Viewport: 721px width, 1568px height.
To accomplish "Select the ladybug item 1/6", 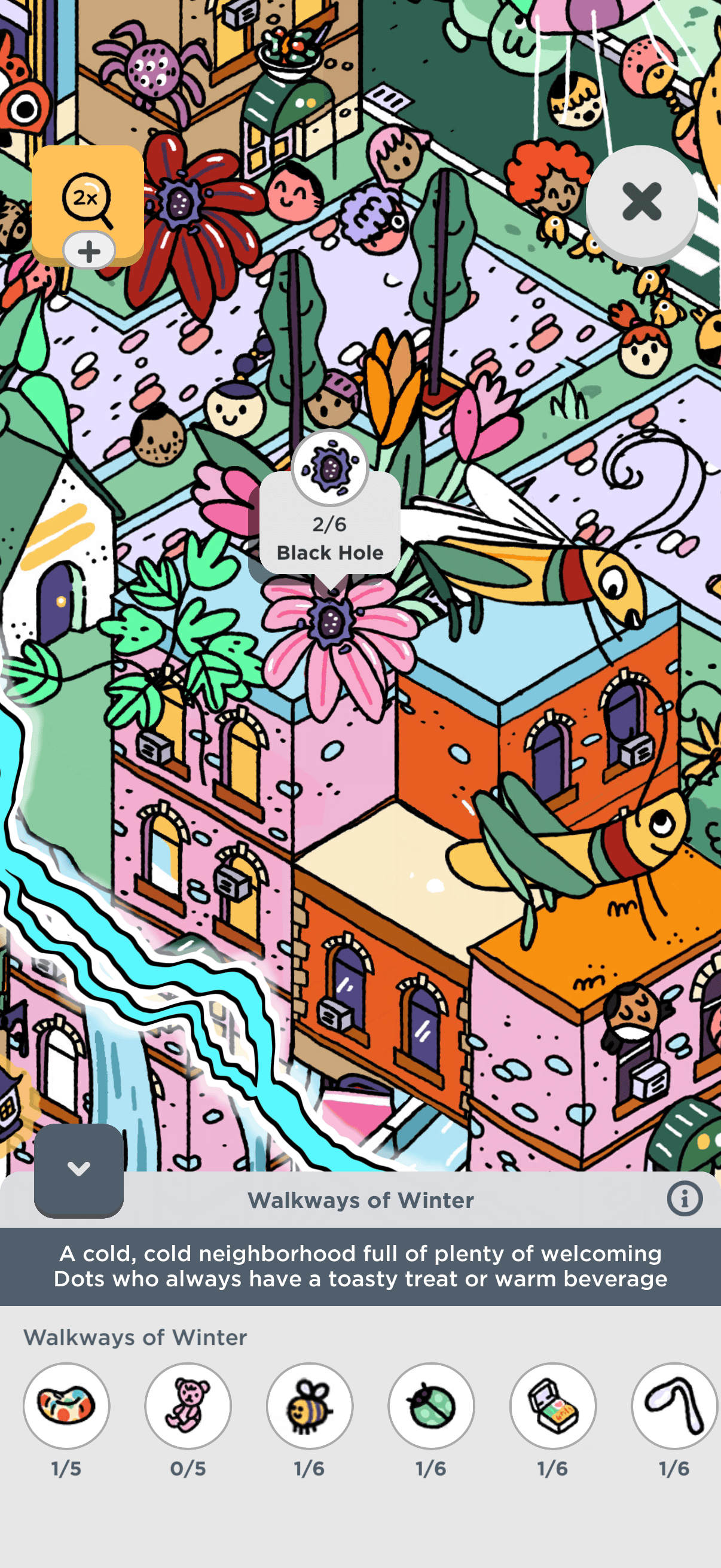I will click(x=432, y=1405).
